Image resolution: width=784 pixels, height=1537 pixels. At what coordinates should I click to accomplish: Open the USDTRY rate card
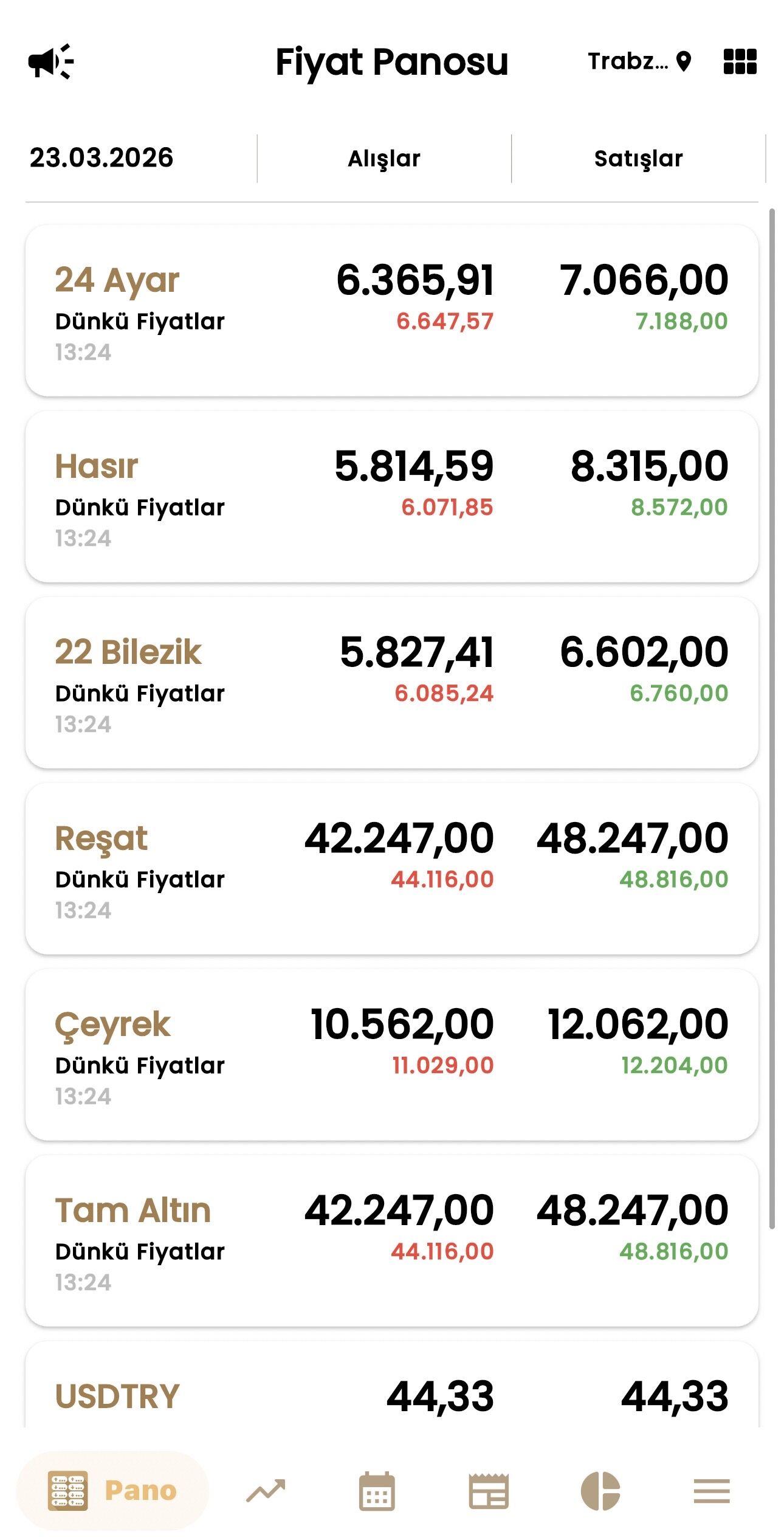point(391,1396)
